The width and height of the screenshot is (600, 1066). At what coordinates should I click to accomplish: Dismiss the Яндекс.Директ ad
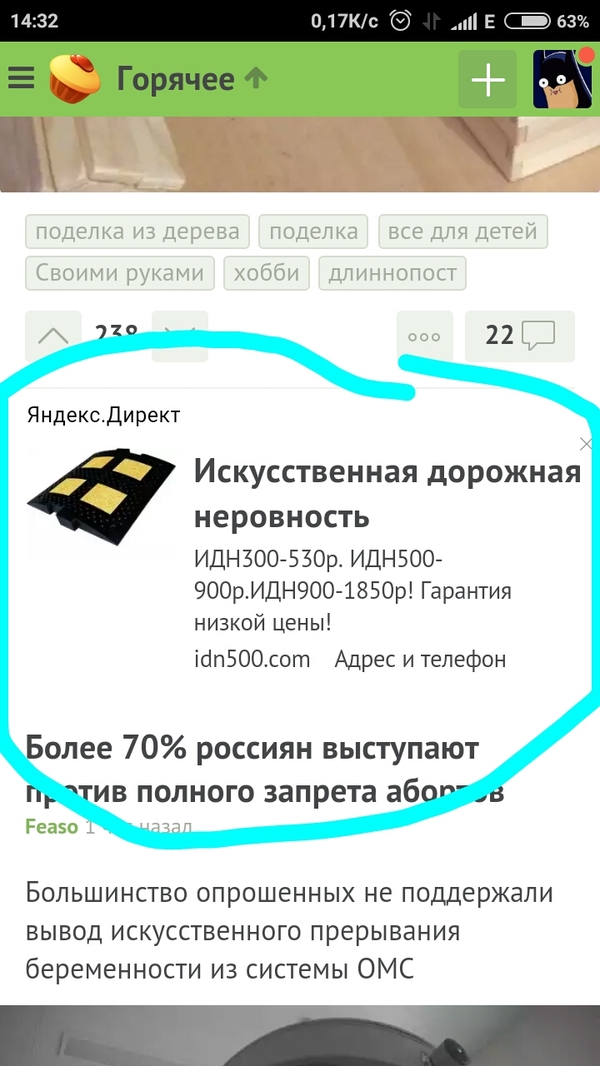coord(587,444)
